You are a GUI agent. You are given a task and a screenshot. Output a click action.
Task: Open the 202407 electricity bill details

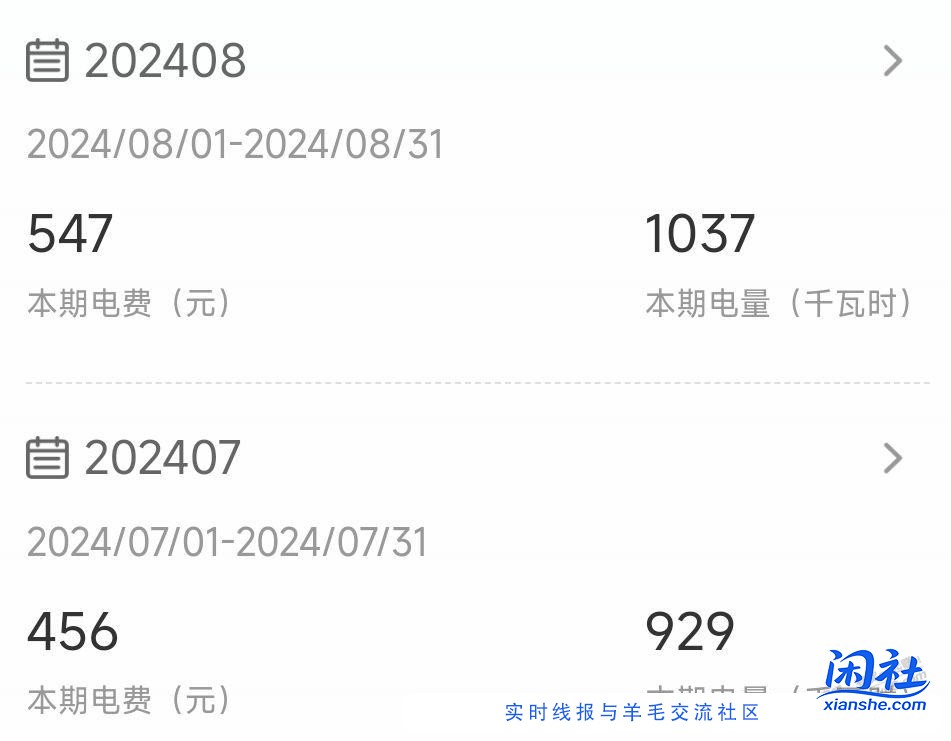tap(892, 458)
